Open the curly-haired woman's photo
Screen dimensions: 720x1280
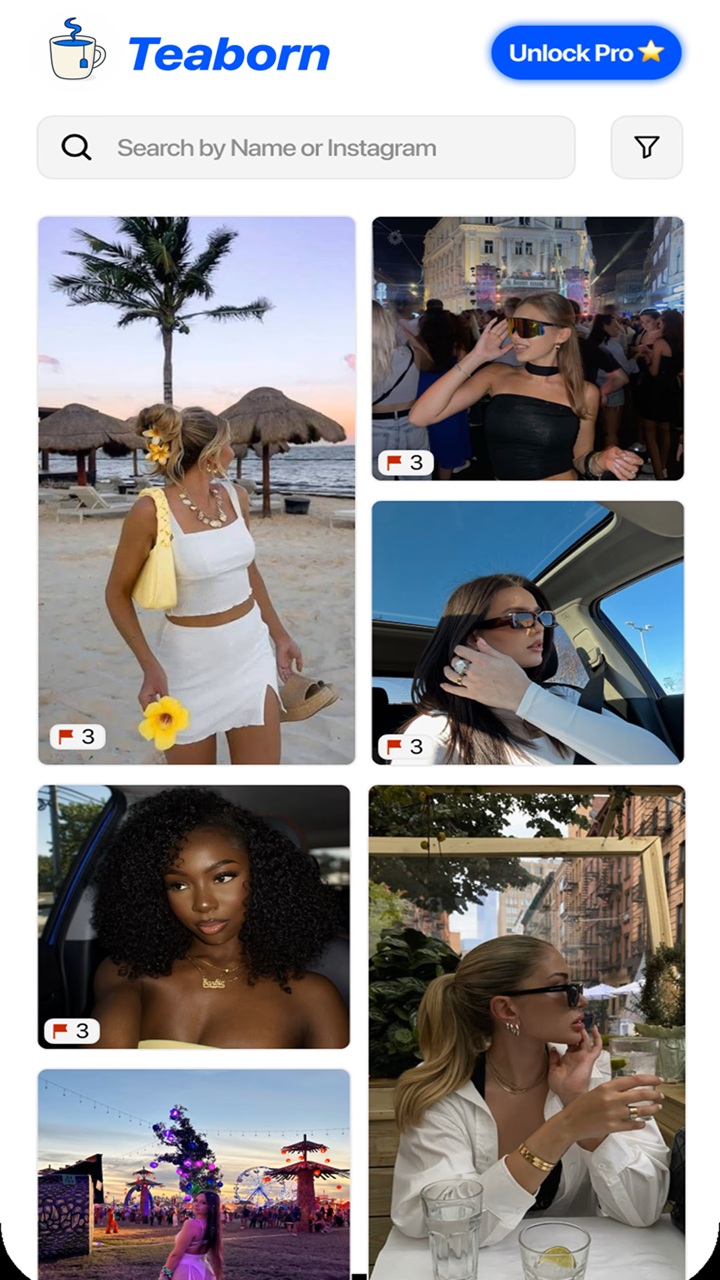[x=193, y=900]
